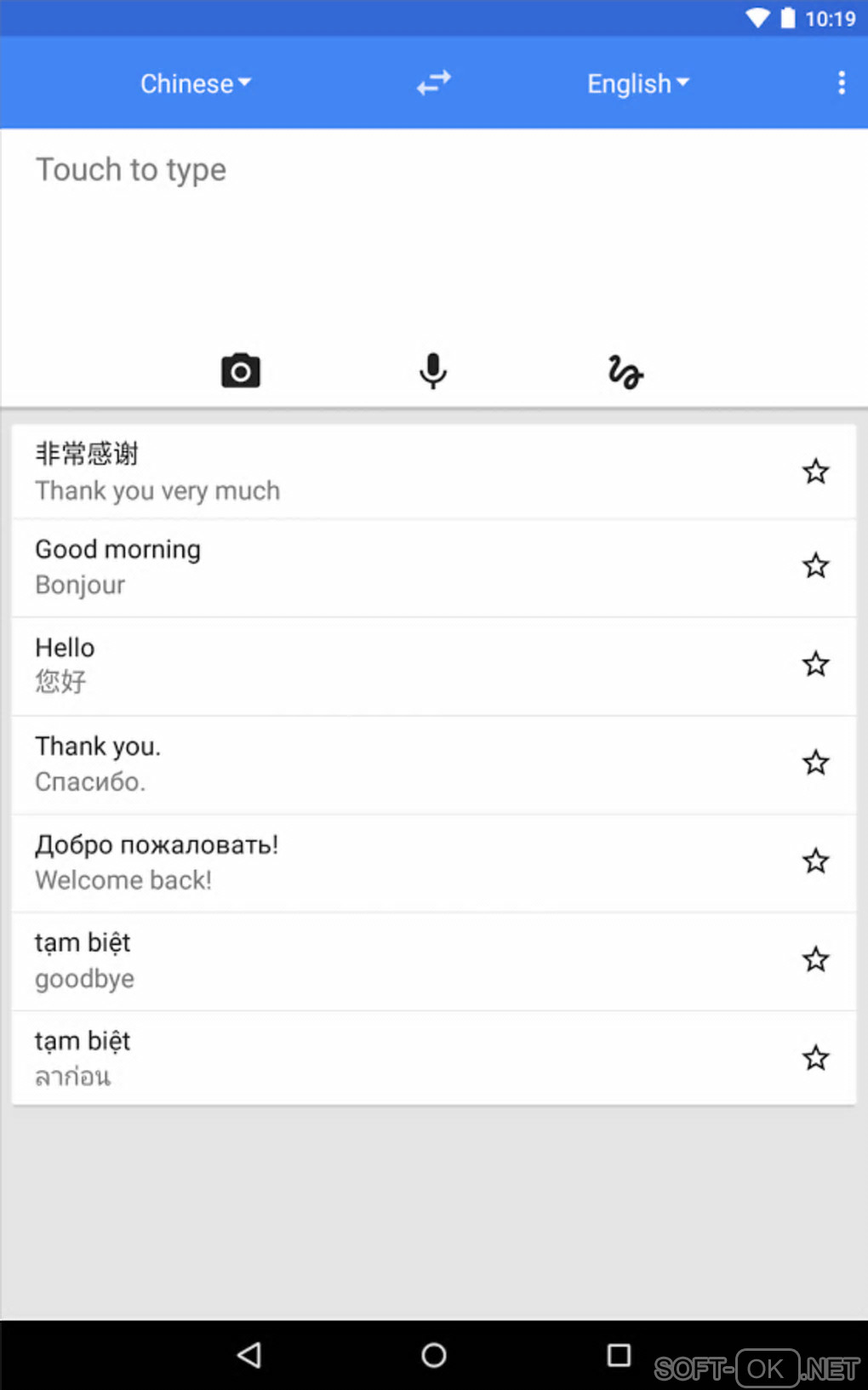Open handwriting input
The height and width of the screenshot is (1390, 868).
click(x=625, y=372)
